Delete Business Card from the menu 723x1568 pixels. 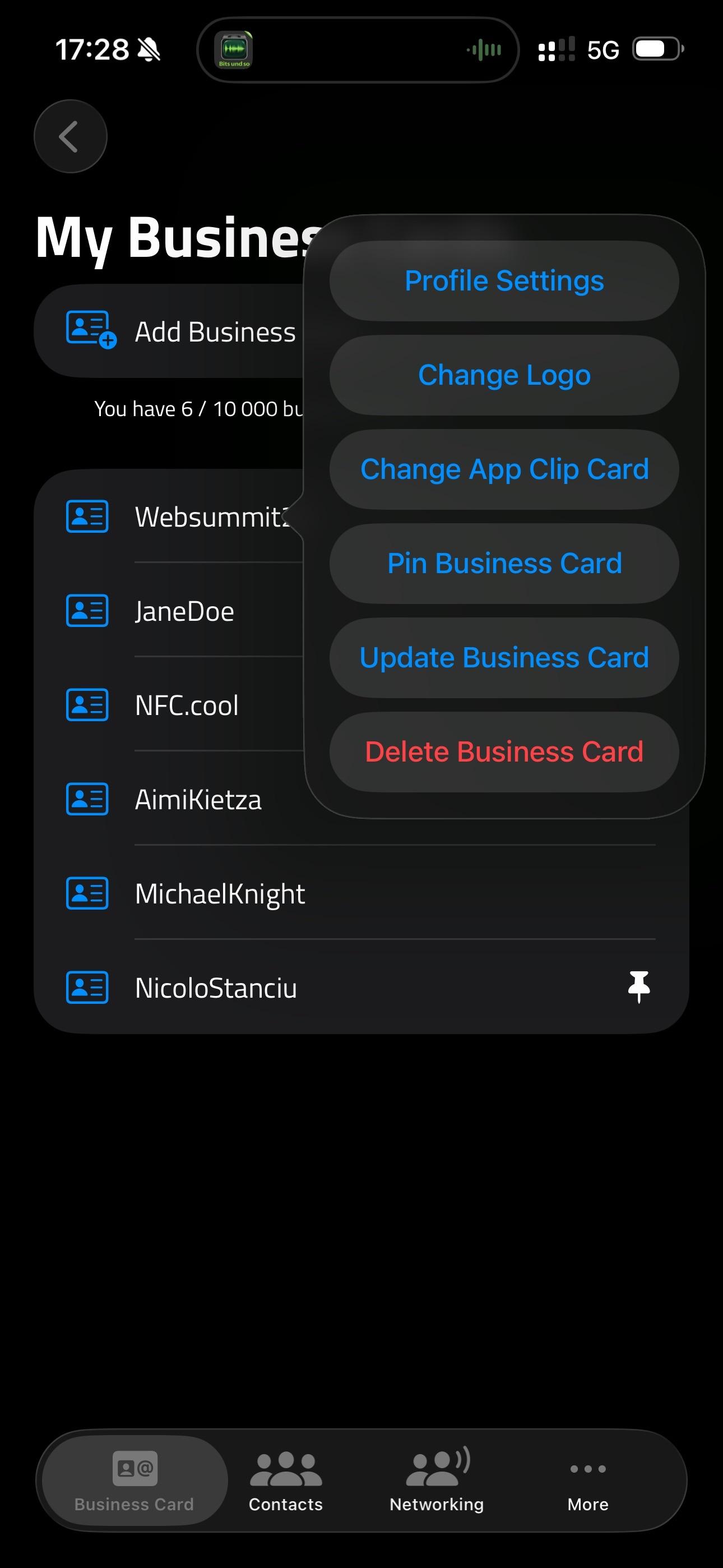[504, 753]
